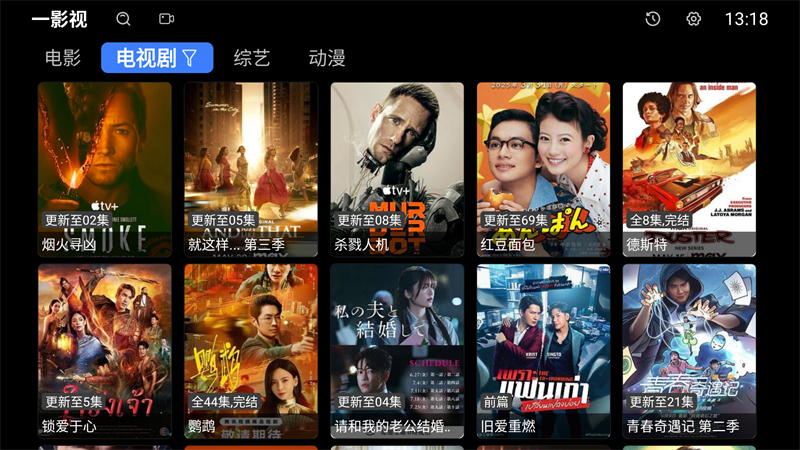Viewport: 800px width, 450px height.
Task: Switch to the 综艺 tab
Action: click(x=252, y=58)
